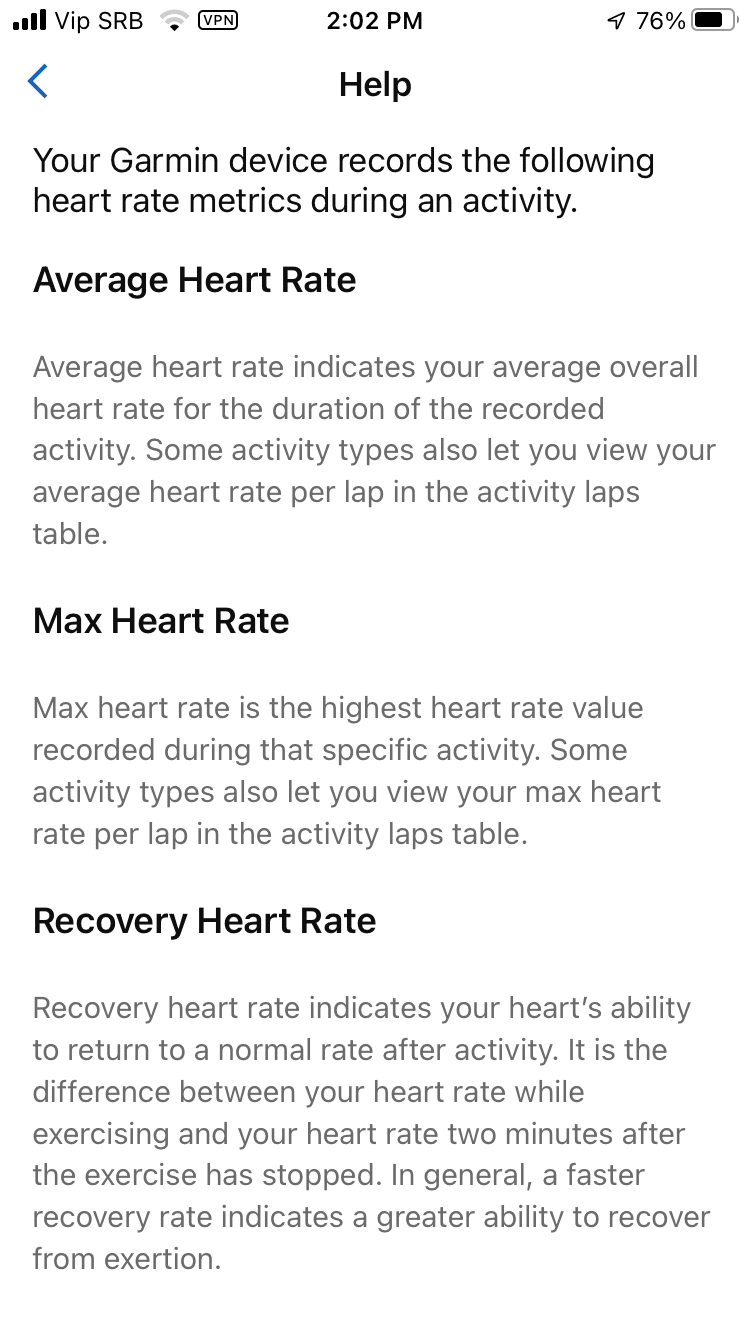The image size is (750, 1334).
Task: Tap the 2:02 PM clock display
Action: tap(375, 20)
